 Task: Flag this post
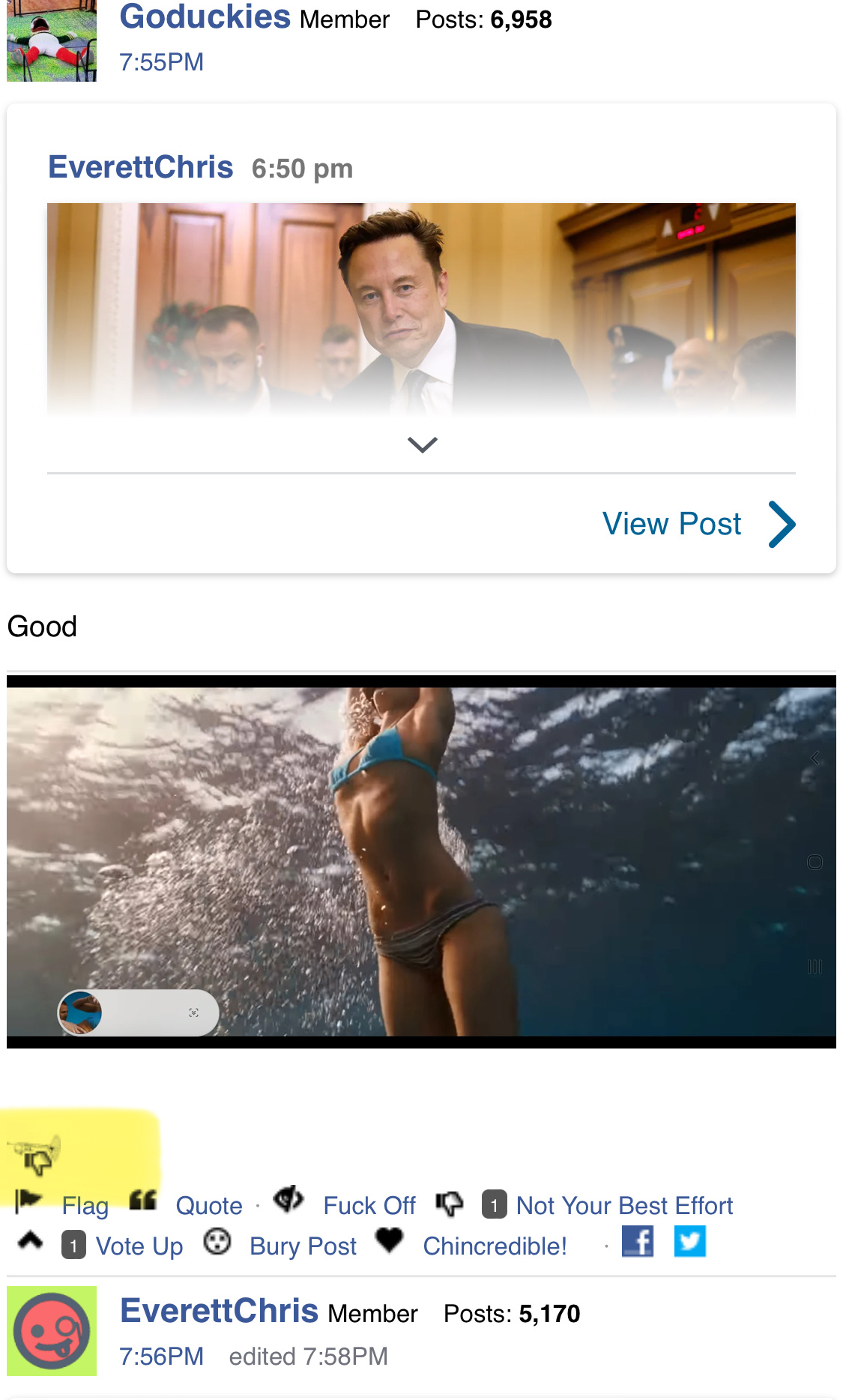84,1206
